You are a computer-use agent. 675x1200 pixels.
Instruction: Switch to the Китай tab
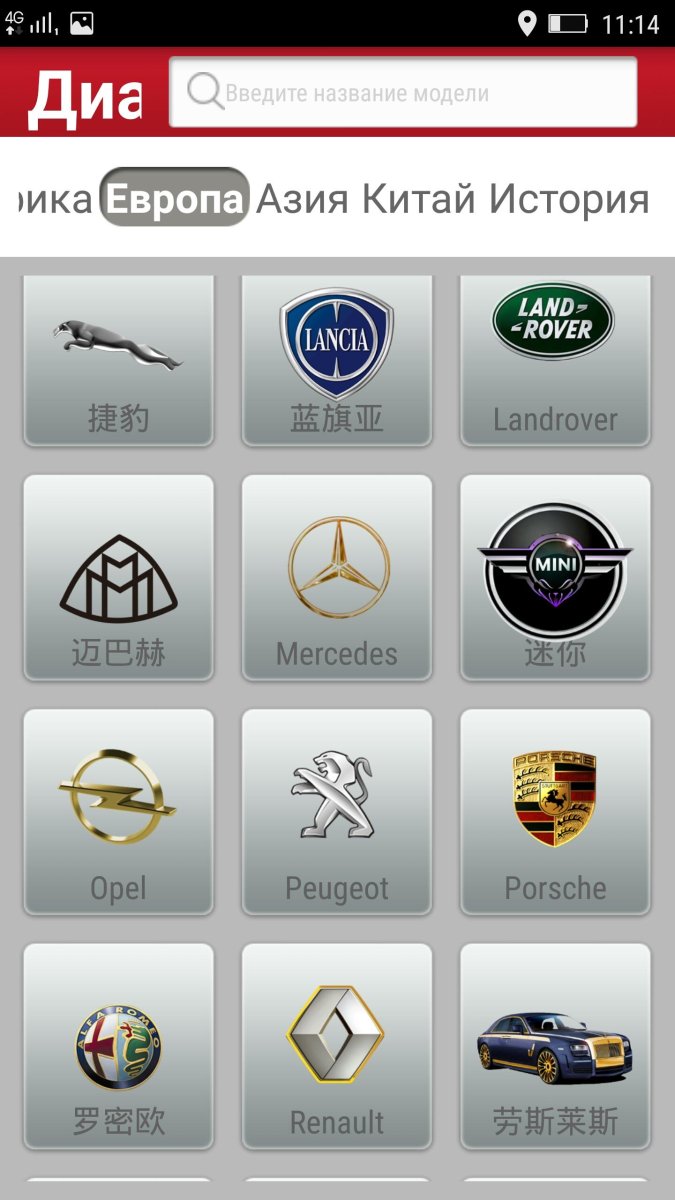point(418,199)
